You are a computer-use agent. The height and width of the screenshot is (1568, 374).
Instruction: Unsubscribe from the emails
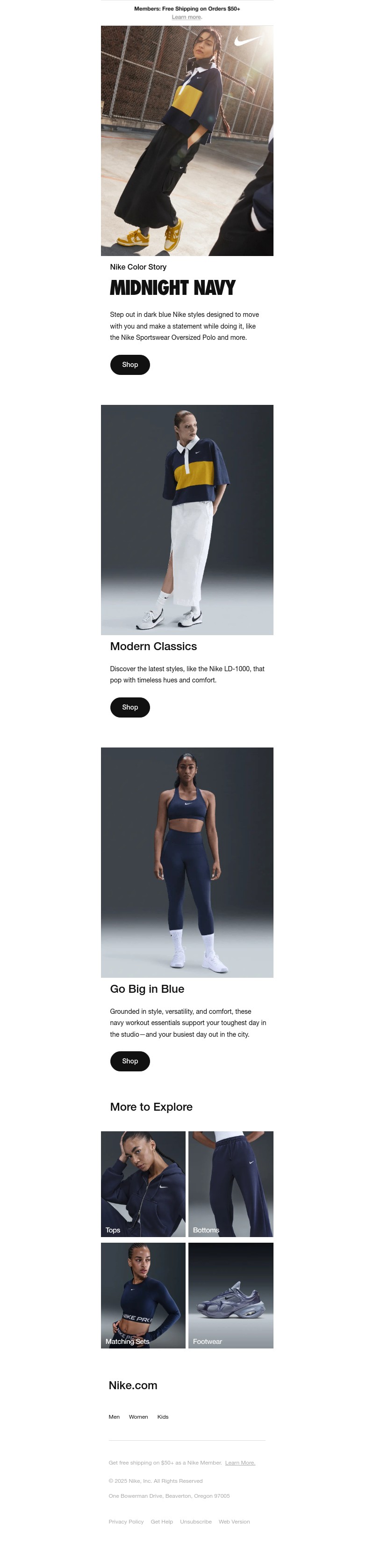pos(195,1521)
